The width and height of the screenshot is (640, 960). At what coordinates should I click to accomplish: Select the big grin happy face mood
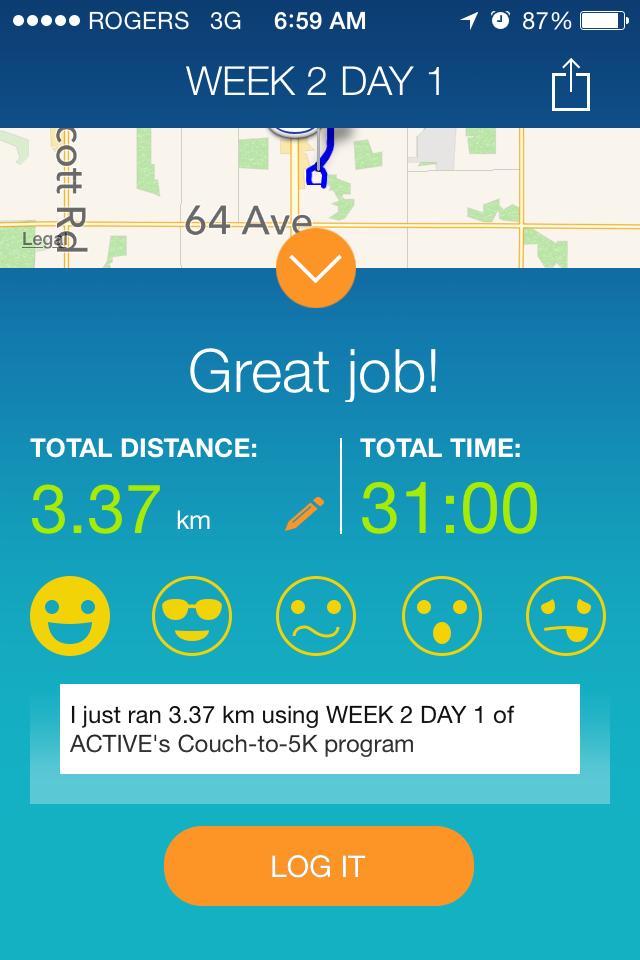[x=70, y=616]
